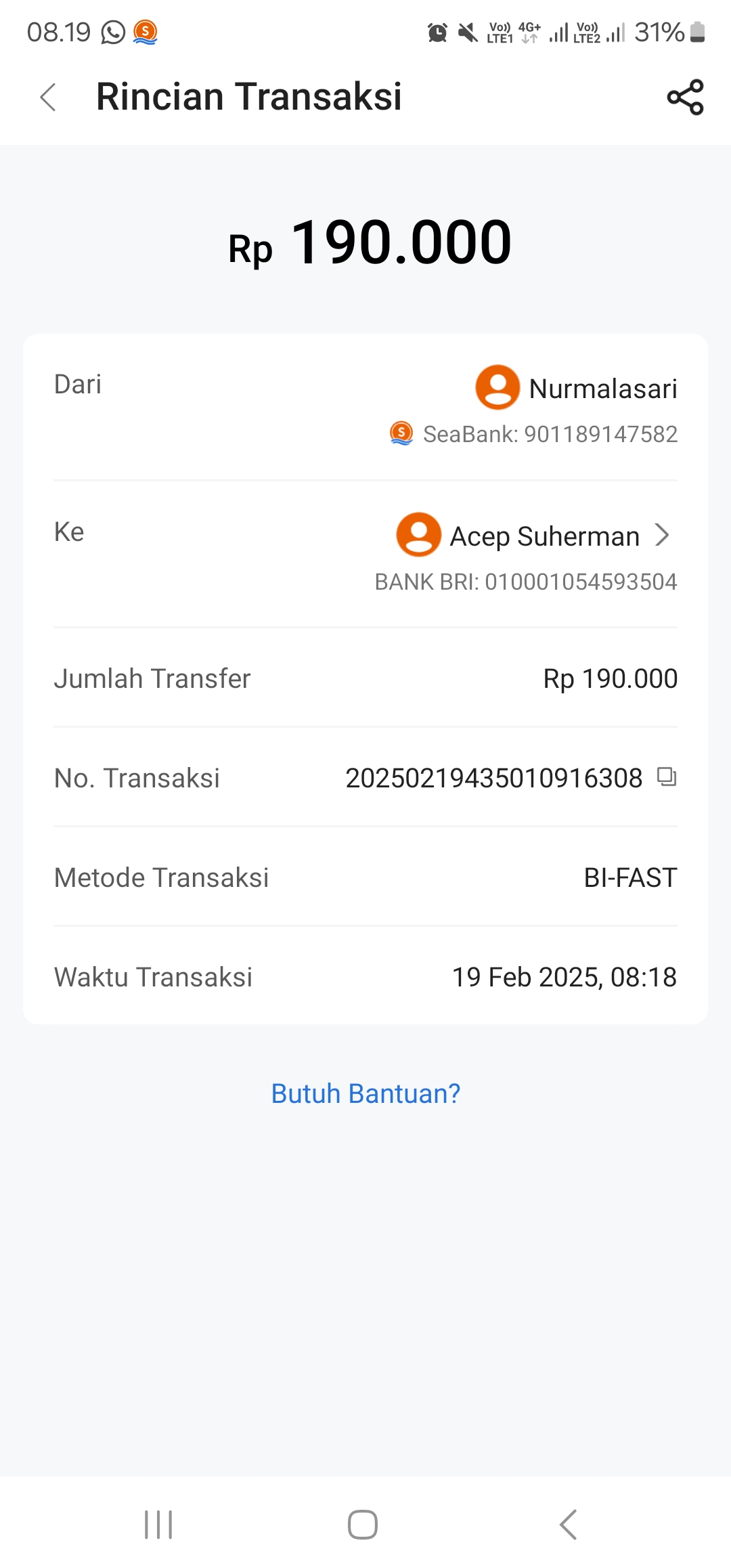Share this transaction receipt
Viewport: 731px width, 1568px height.
point(685,97)
